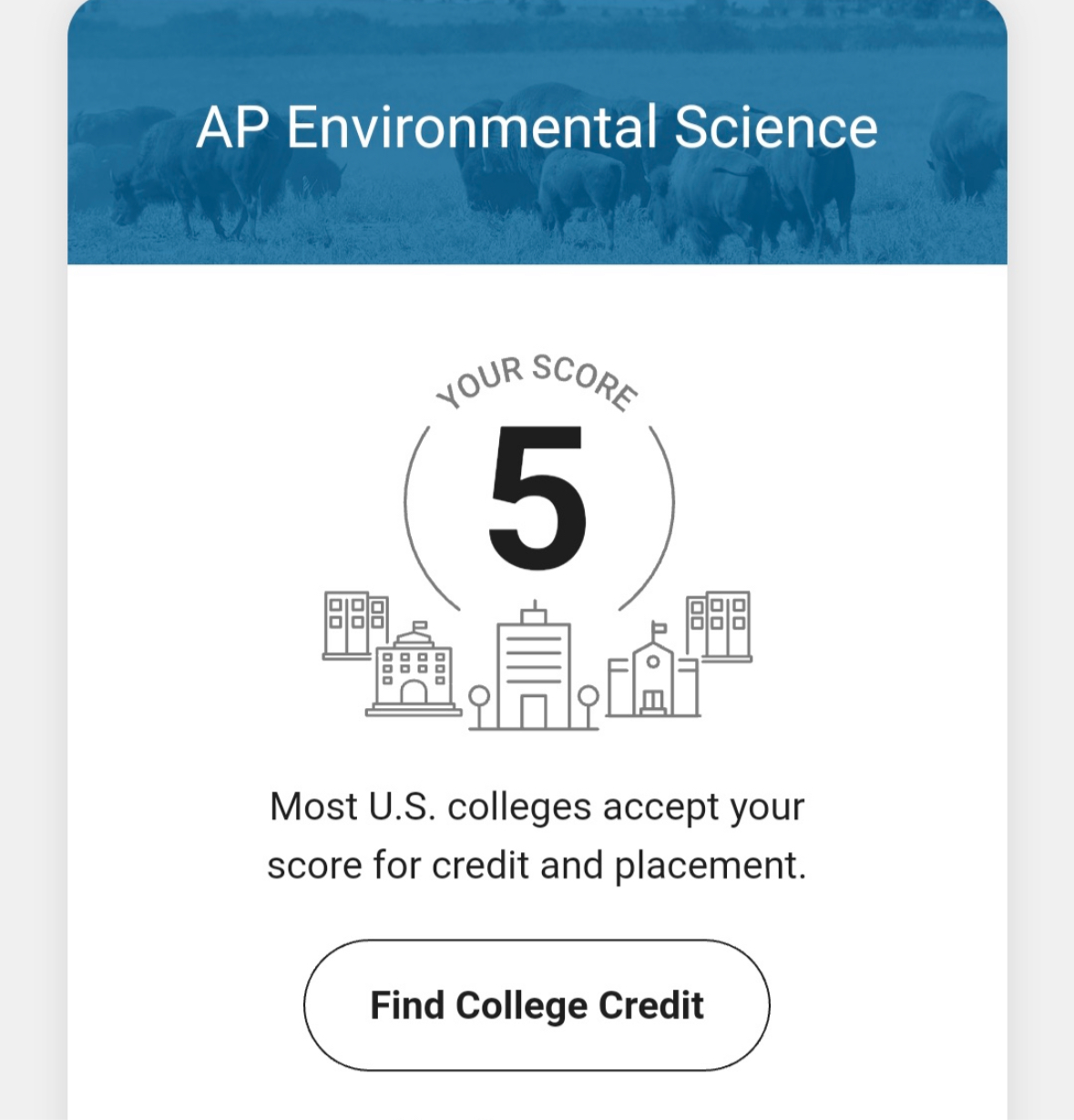Click the bison banner image
1074x1120 pixels.
(273, 210)
